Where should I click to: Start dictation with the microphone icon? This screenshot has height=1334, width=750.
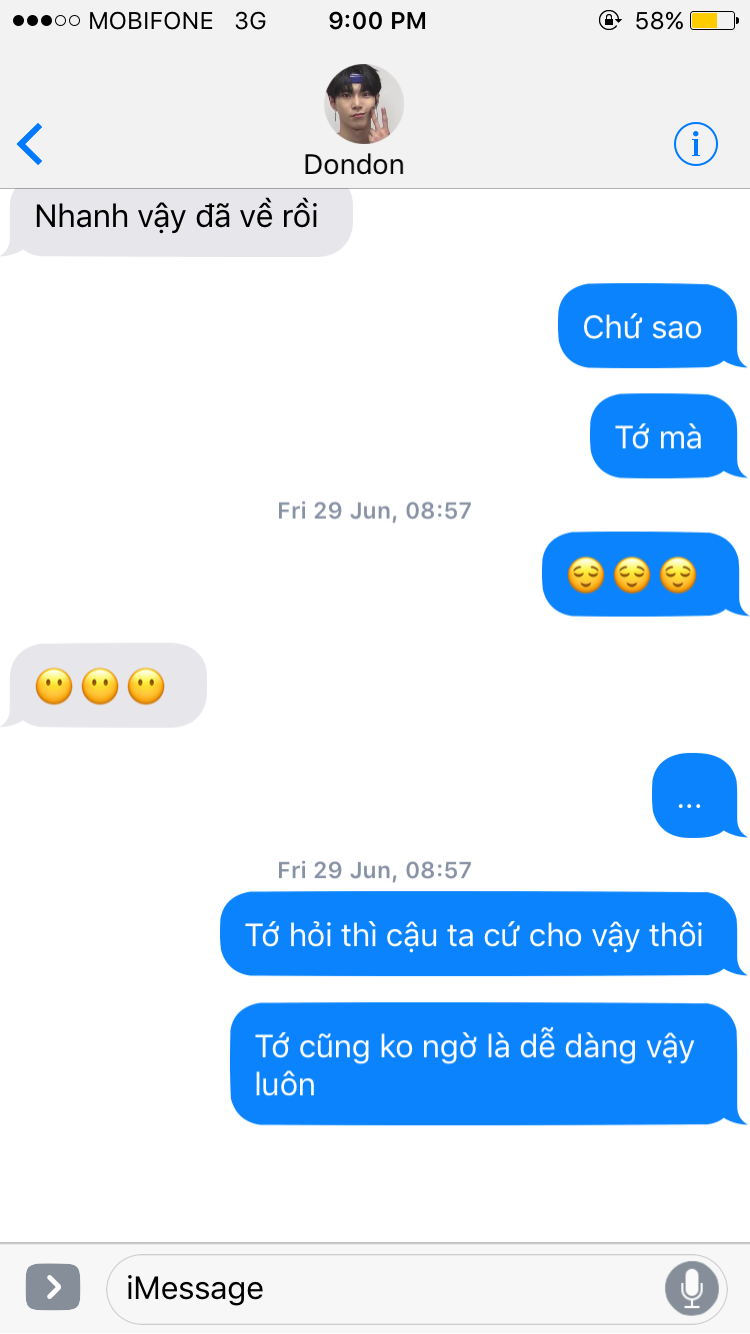691,1288
